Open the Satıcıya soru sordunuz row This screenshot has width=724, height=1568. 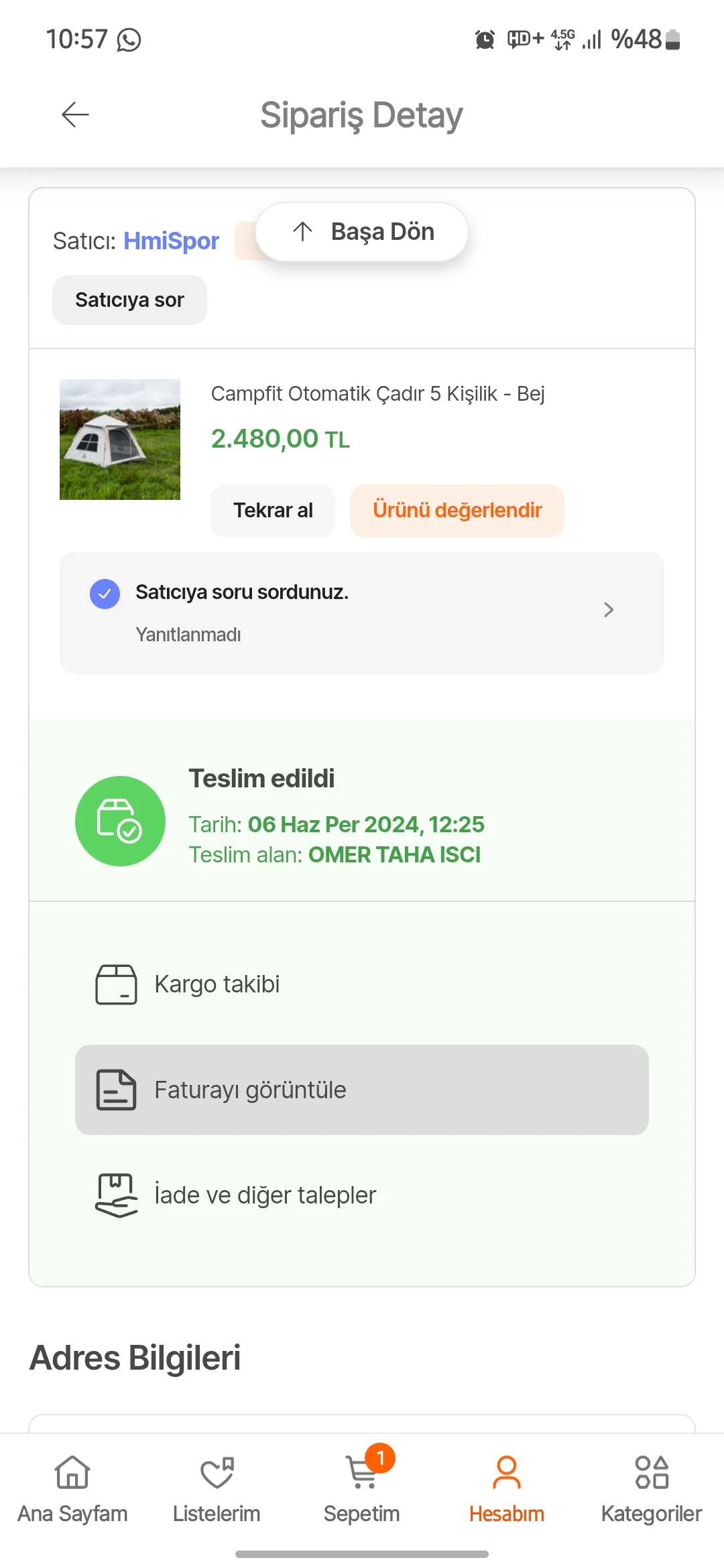362,612
